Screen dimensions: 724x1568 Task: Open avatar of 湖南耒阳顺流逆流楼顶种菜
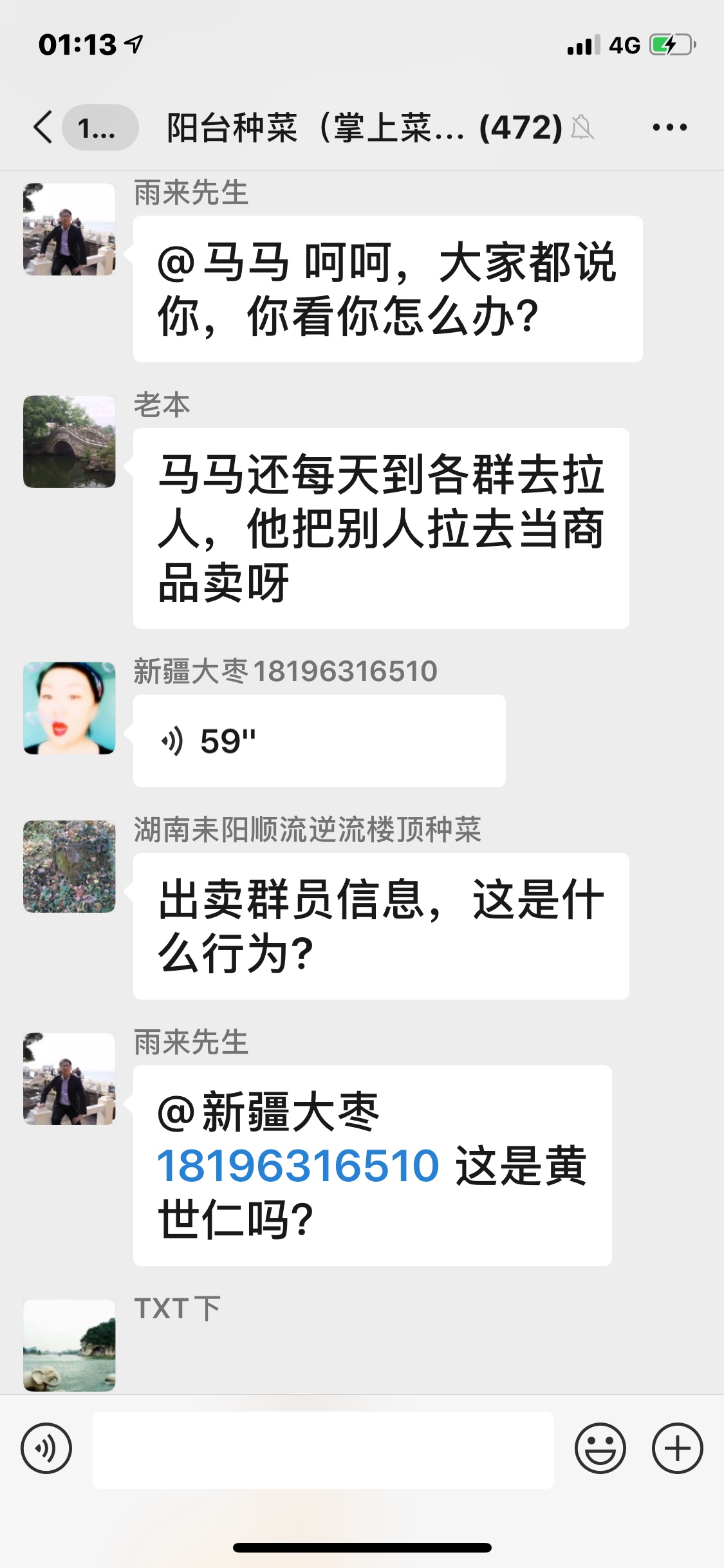70,866
